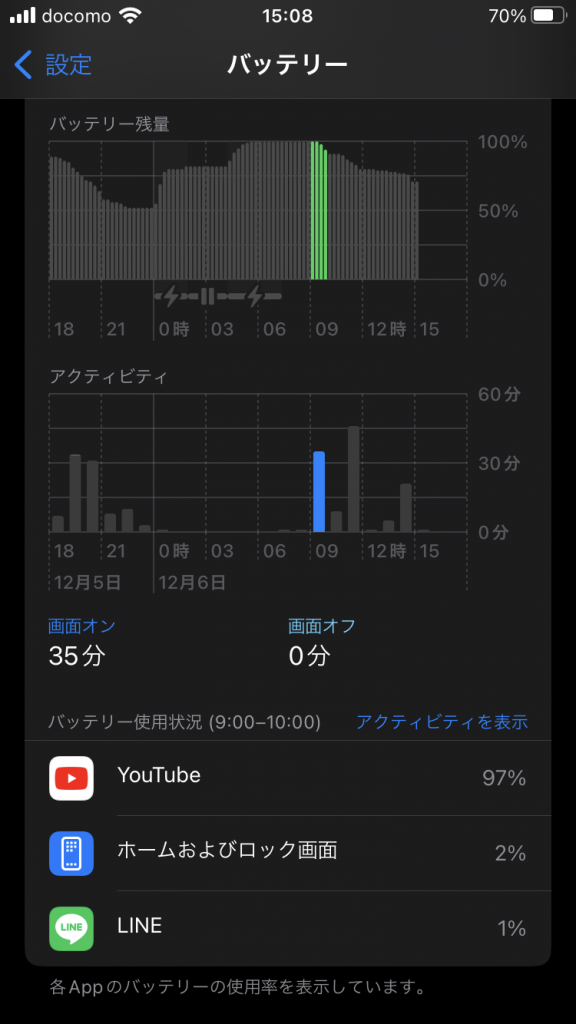Tap アクティビティを表示 link

441,722
